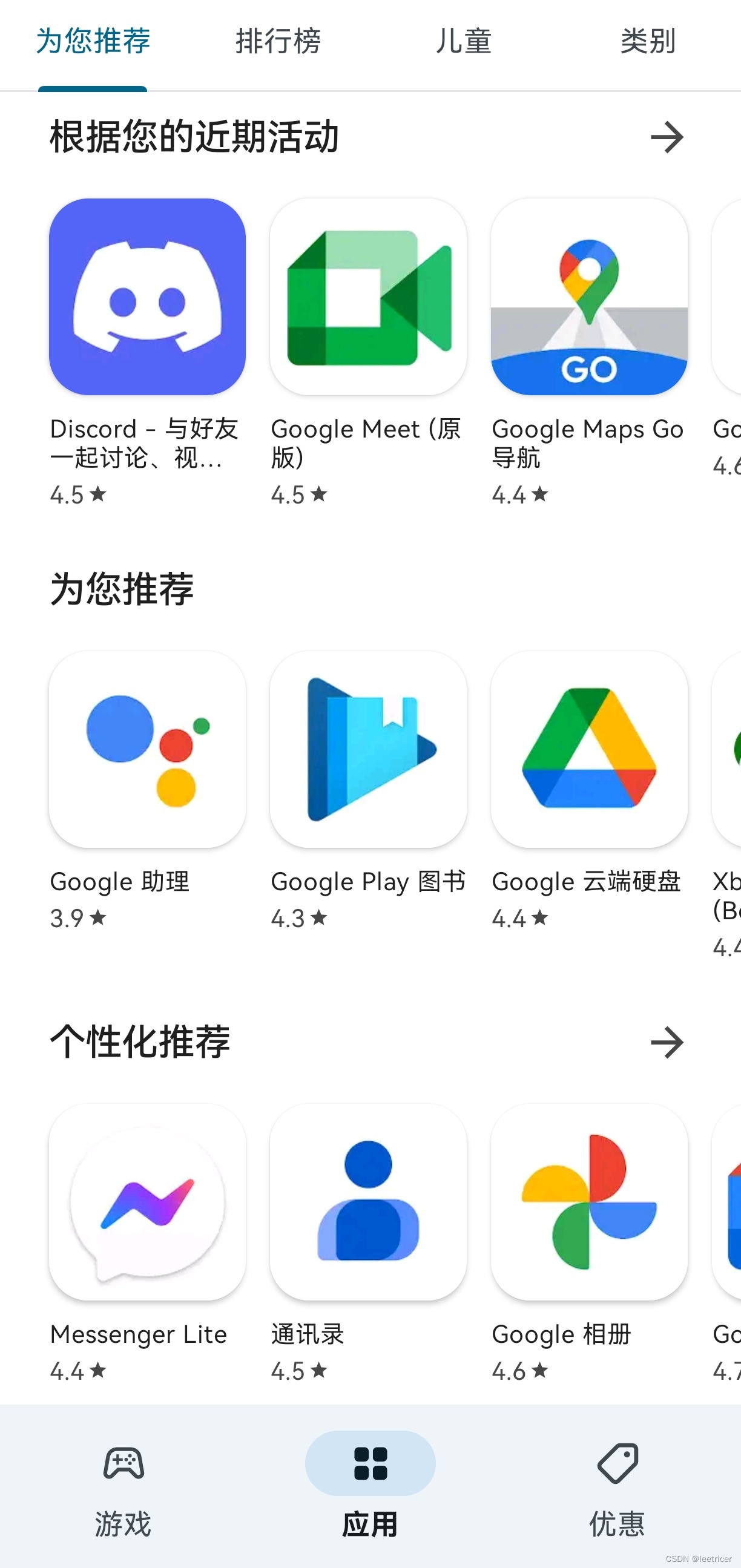
Task: Open Google 助理 app card
Action: point(147,749)
